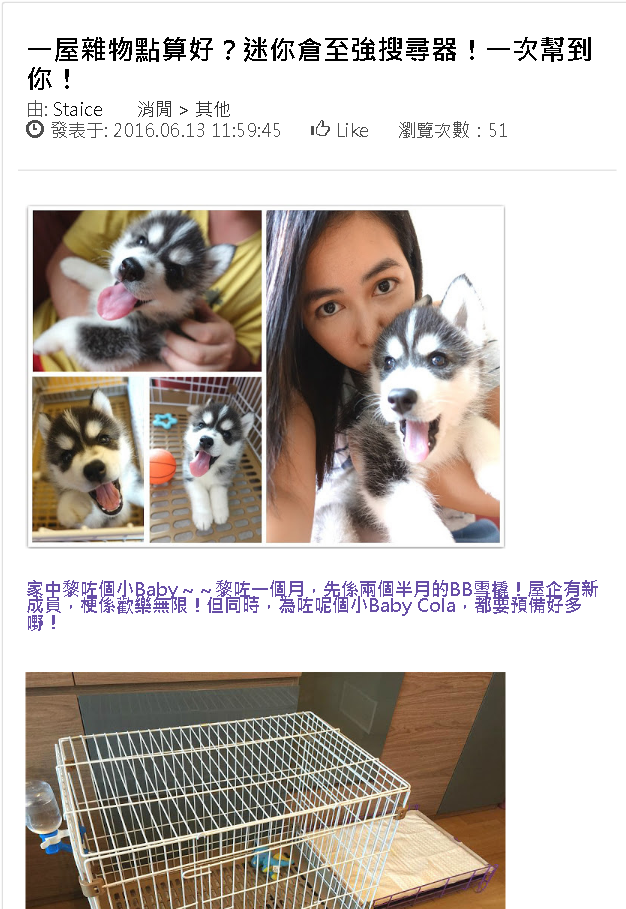Open the 其他 subcategory link
The width and height of the screenshot is (626, 909).
tap(213, 109)
